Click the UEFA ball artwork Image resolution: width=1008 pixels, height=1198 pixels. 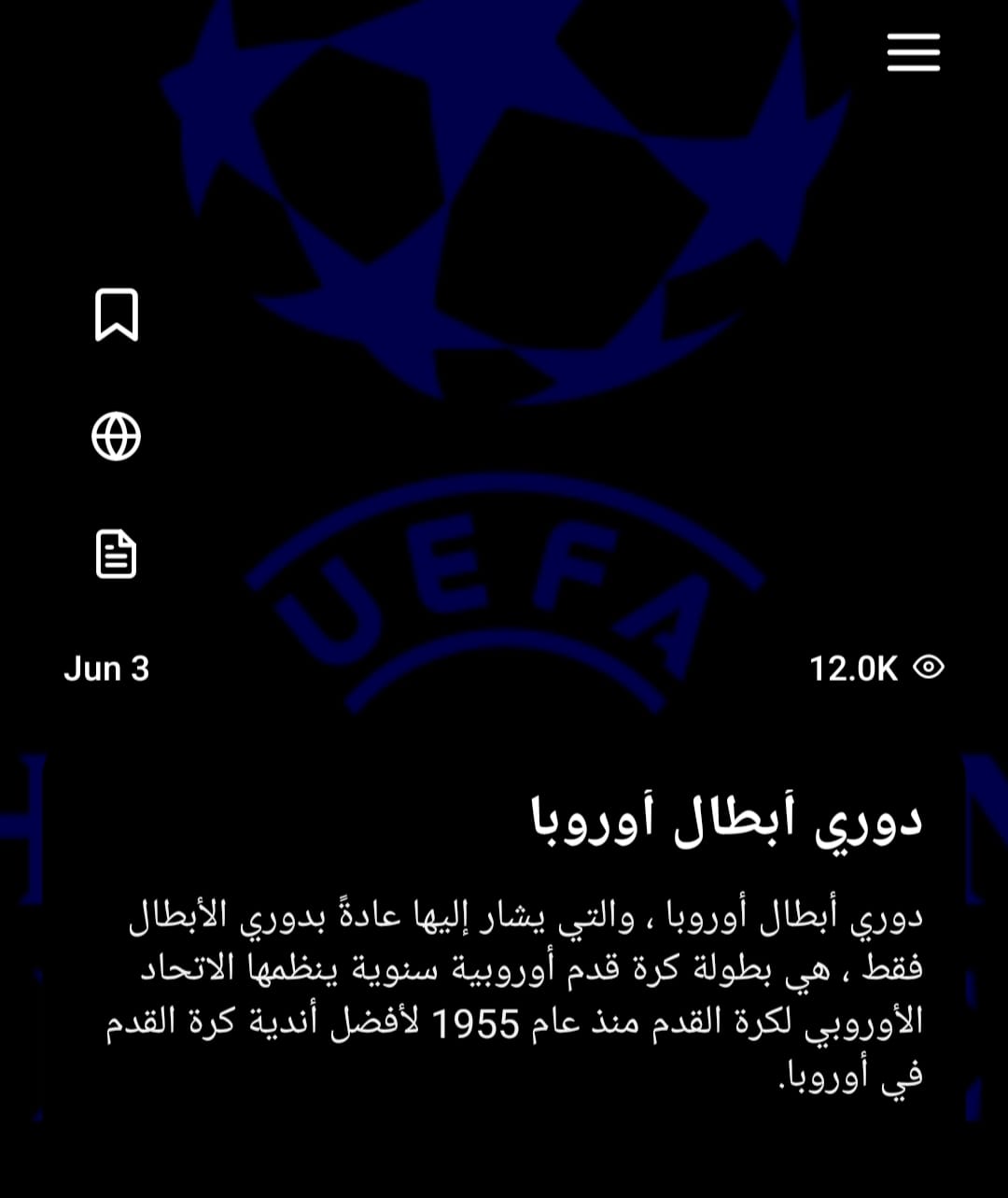point(485,233)
